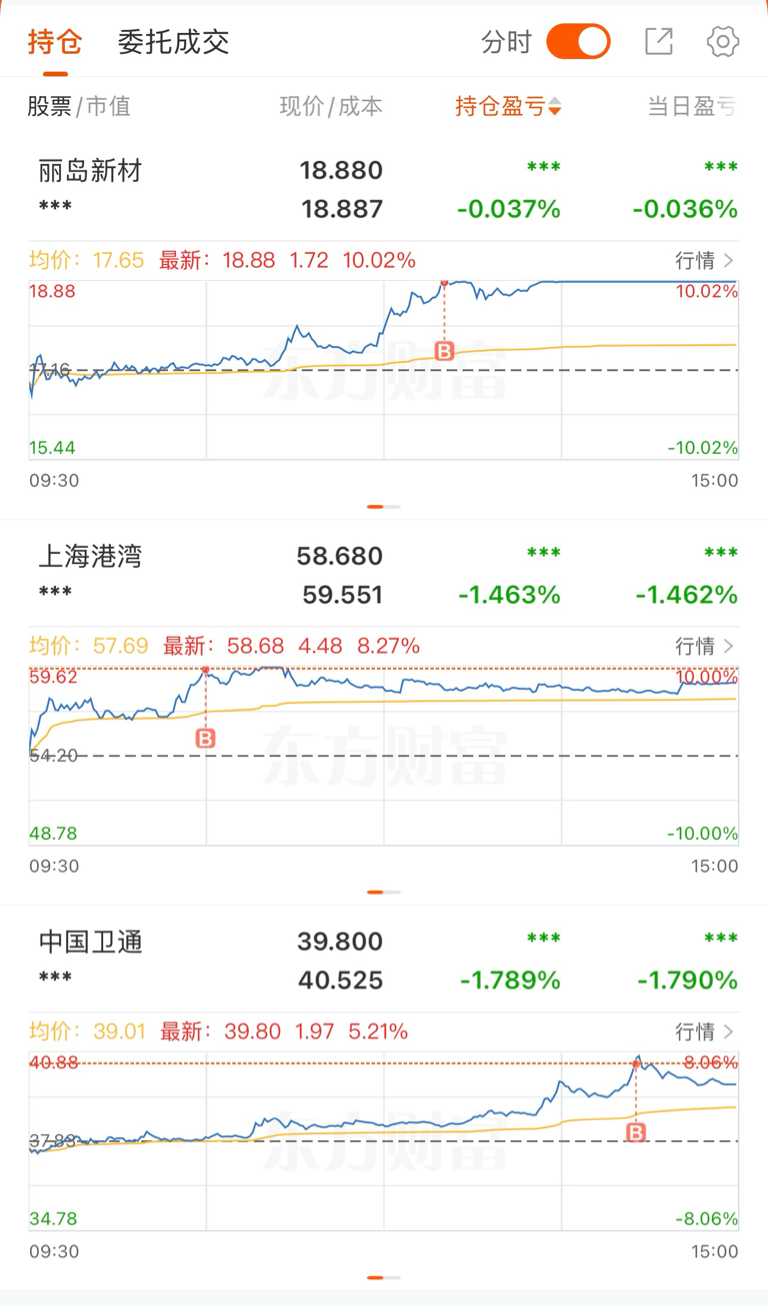Open the settings gear icon
Image resolution: width=768 pixels, height=1314 pixels.
723,41
